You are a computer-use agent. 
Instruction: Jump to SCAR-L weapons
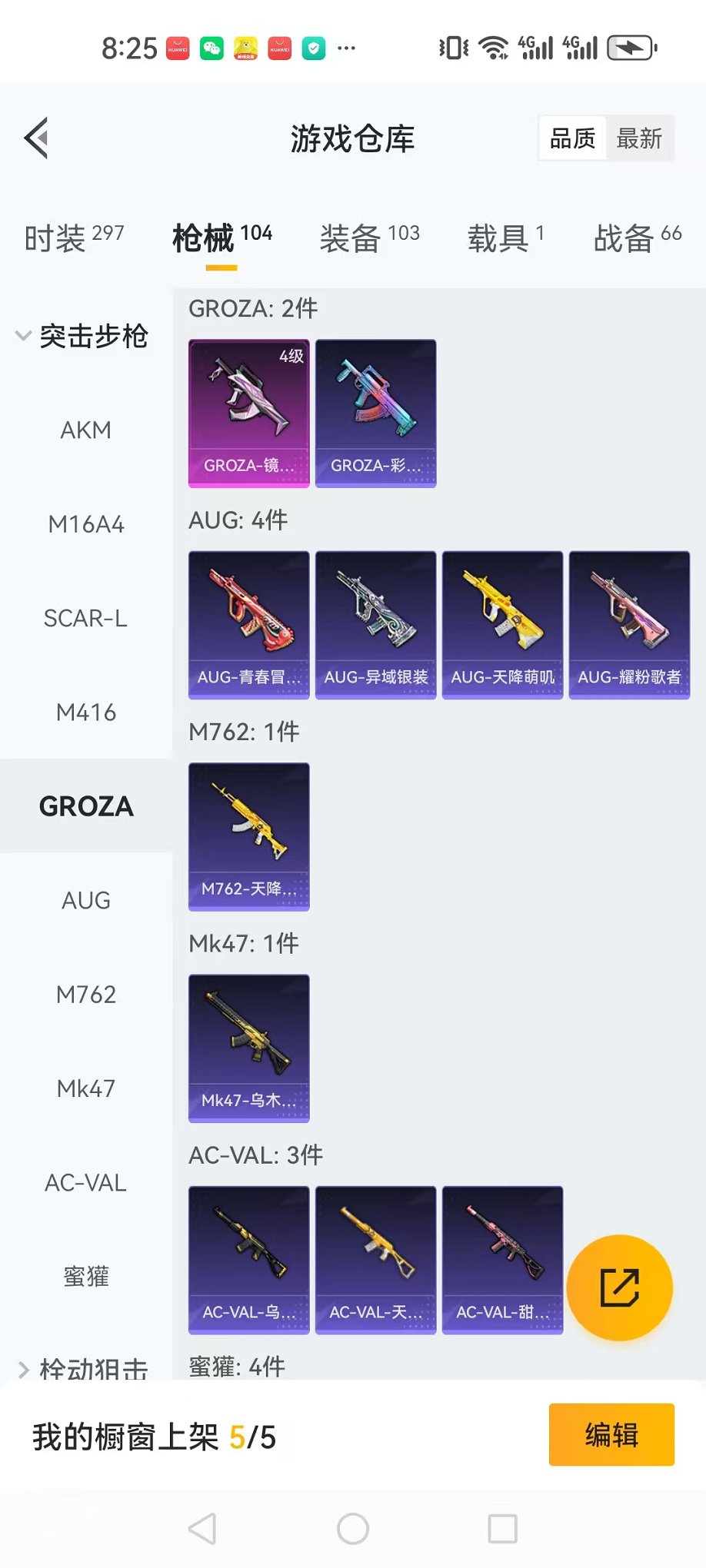point(86,618)
